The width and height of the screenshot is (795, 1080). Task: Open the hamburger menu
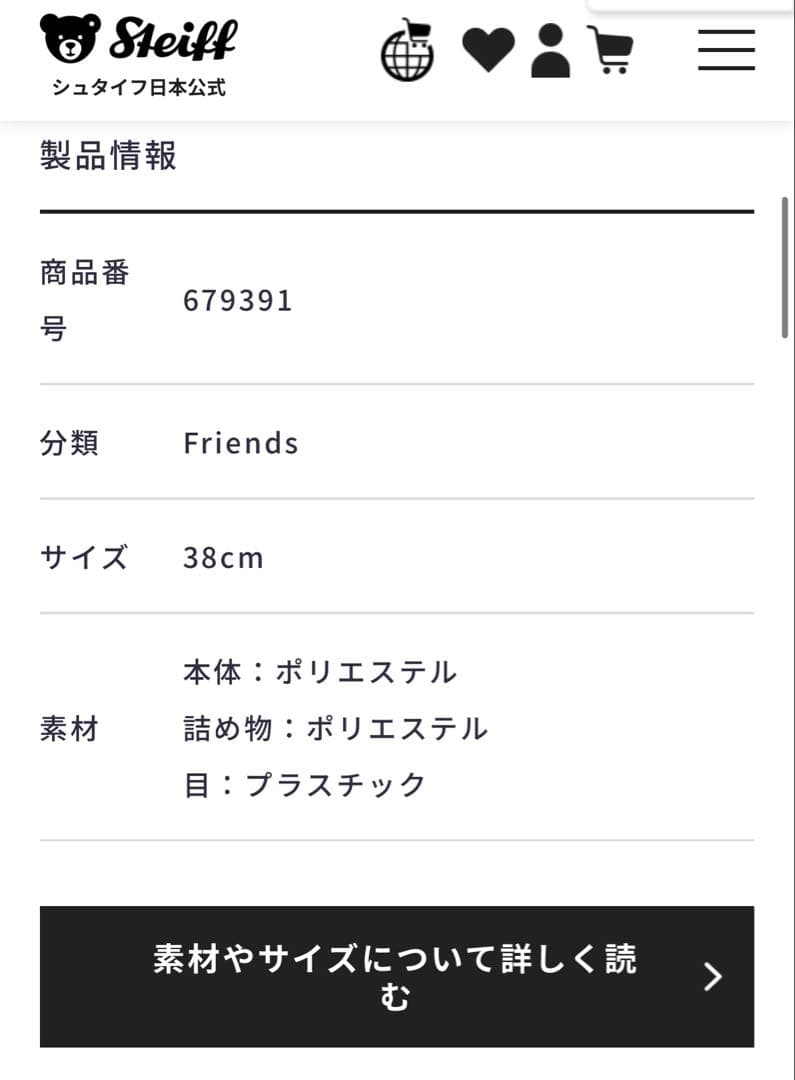(x=726, y=50)
